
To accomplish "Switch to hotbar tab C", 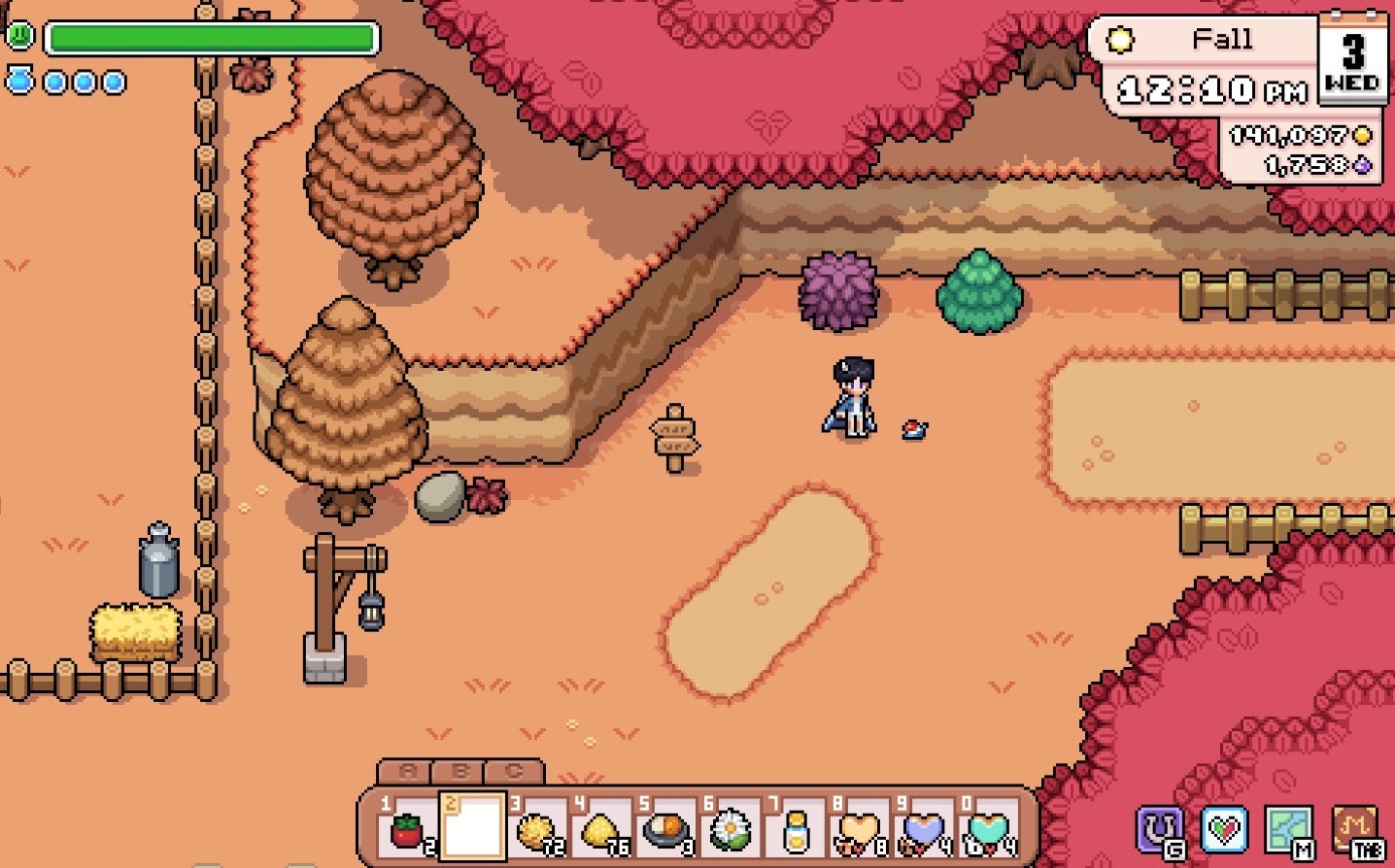I will point(513,772).
